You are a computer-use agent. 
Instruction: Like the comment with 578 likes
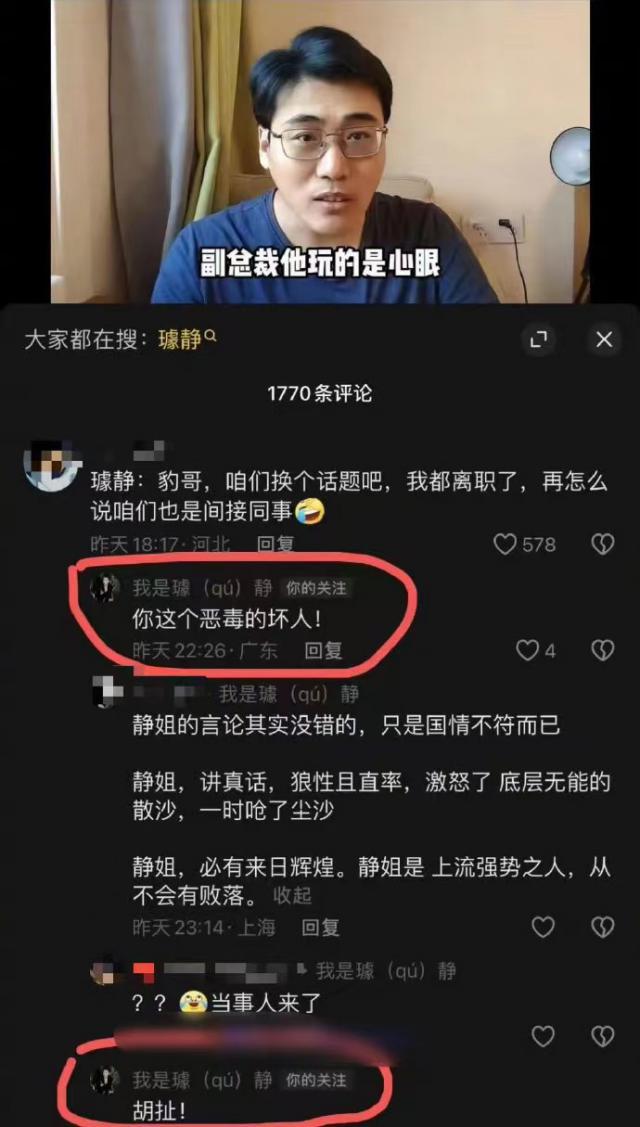point(506,545)
